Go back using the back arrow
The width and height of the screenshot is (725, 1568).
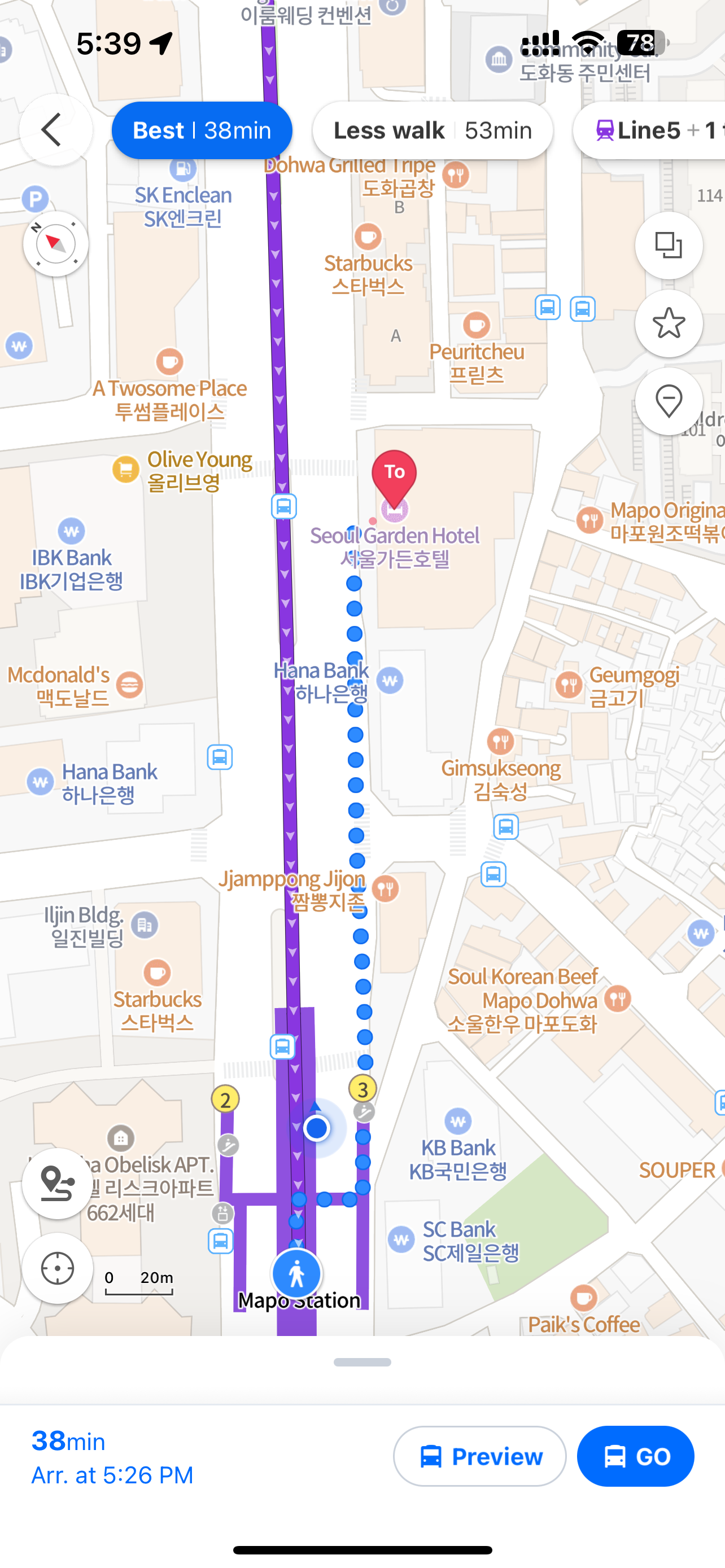55,130
